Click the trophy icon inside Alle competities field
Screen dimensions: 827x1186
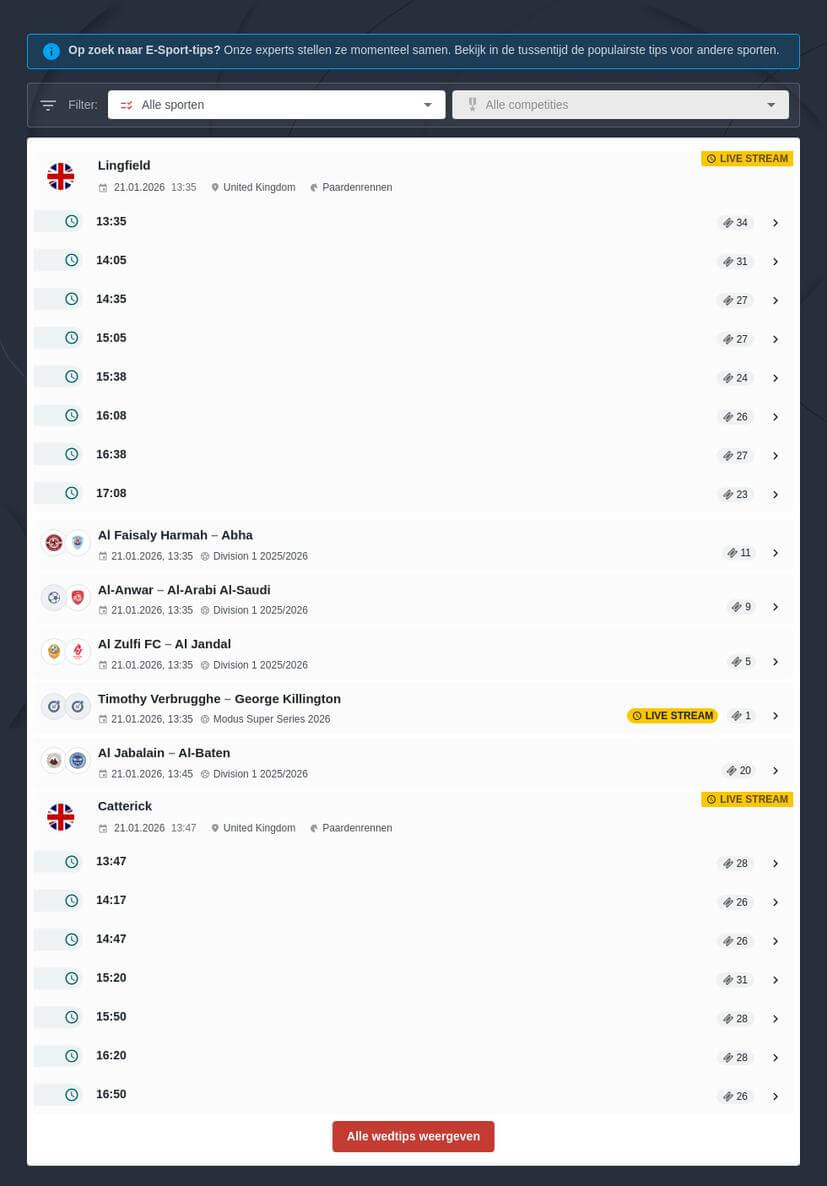(472, 104)
